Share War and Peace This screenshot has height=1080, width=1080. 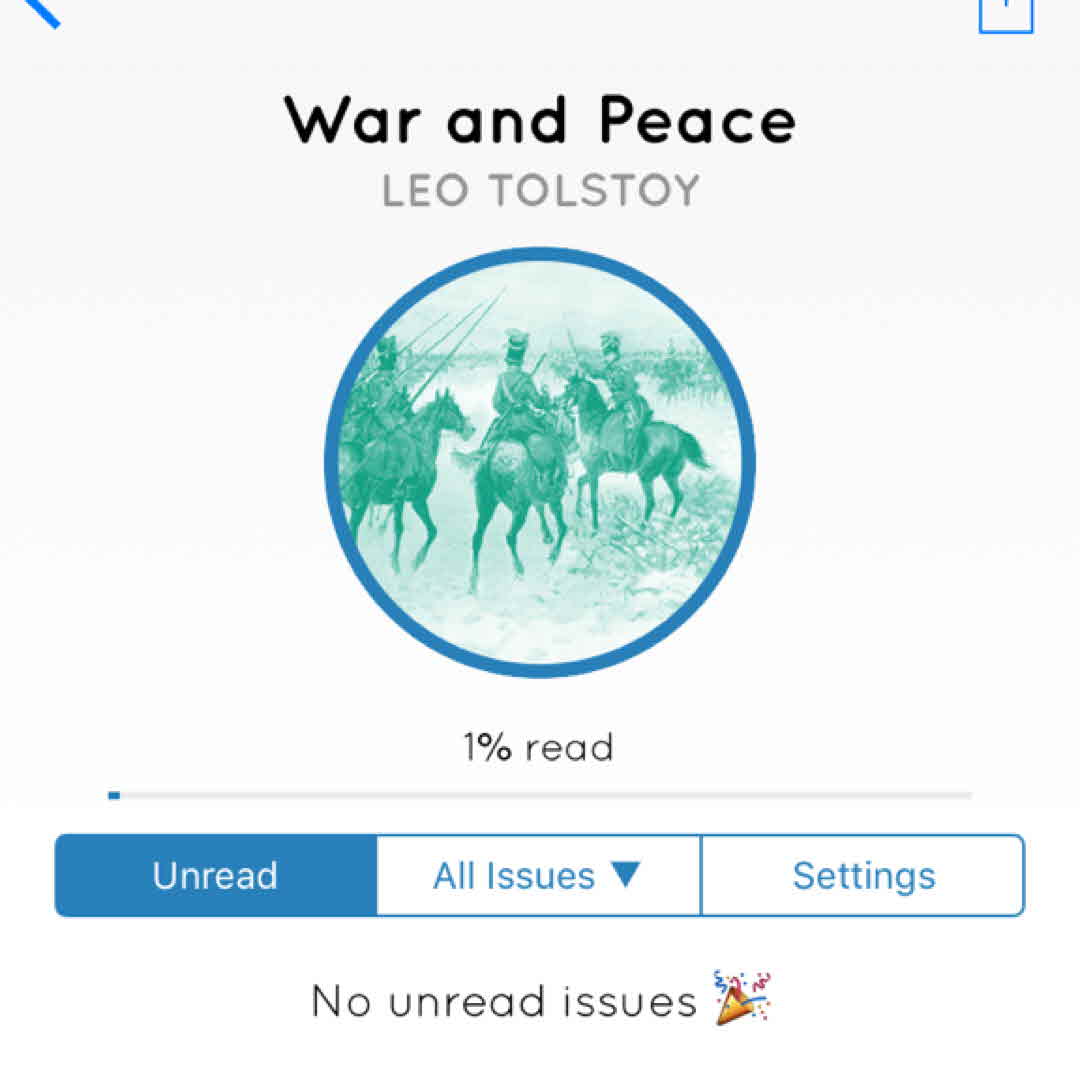click(x=1005, y=12)
